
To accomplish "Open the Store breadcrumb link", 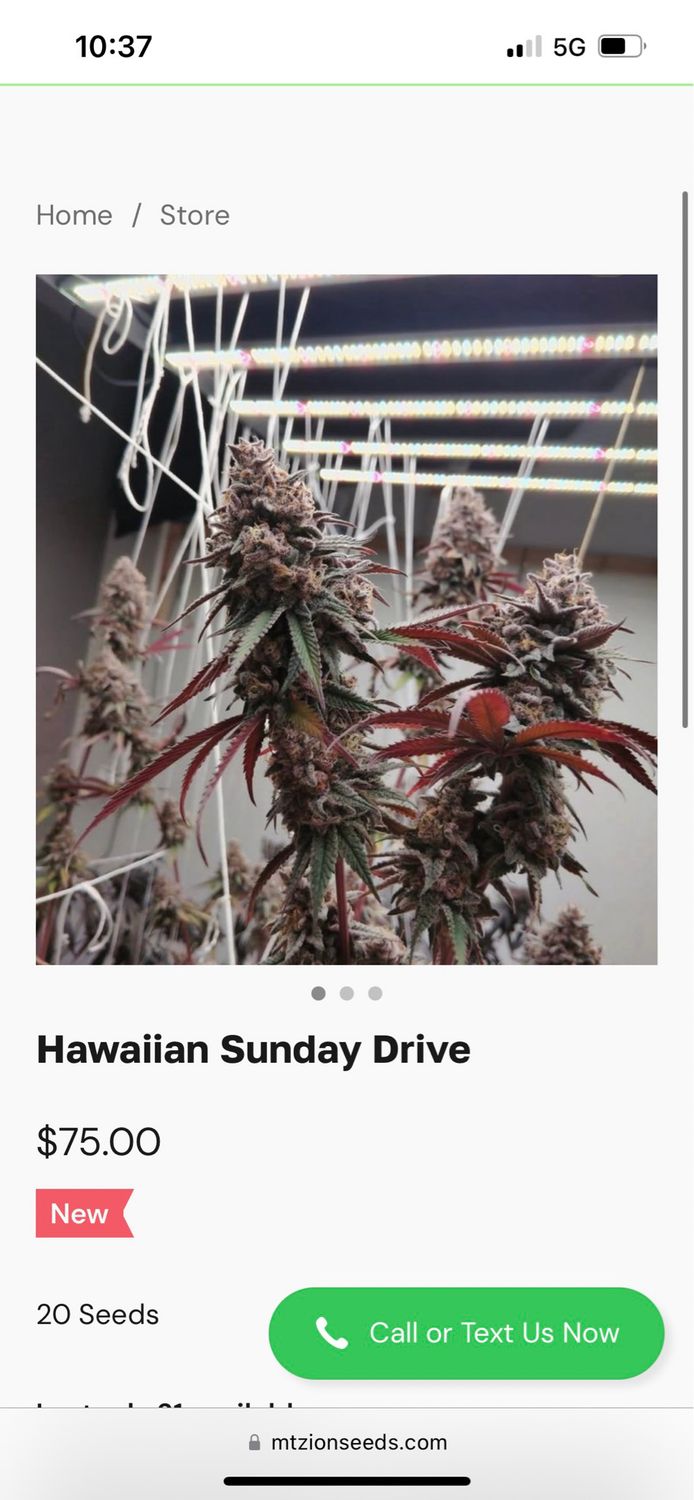I will click(195, 215).
